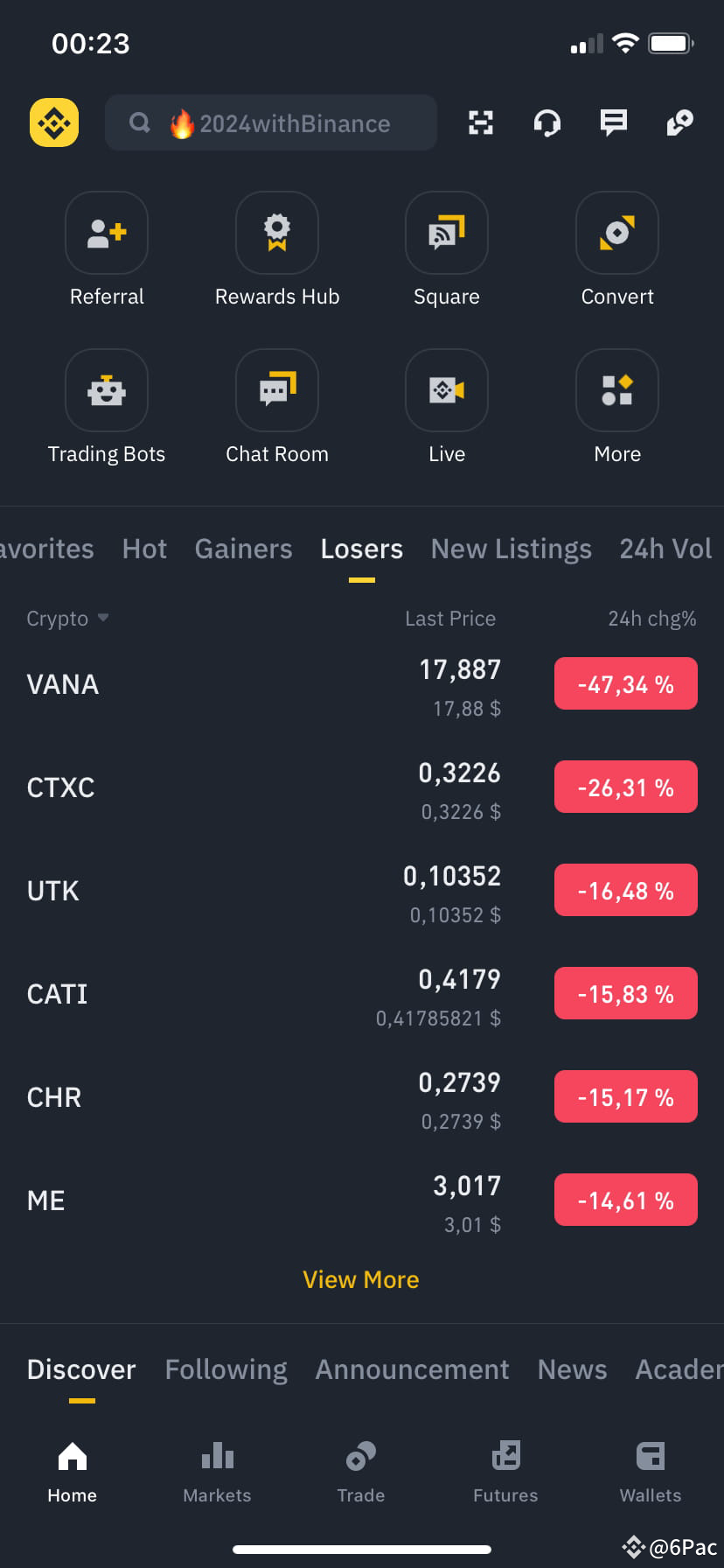Toggle the CTXC percentage change display

pyautogui.click(x=625, y=787)
